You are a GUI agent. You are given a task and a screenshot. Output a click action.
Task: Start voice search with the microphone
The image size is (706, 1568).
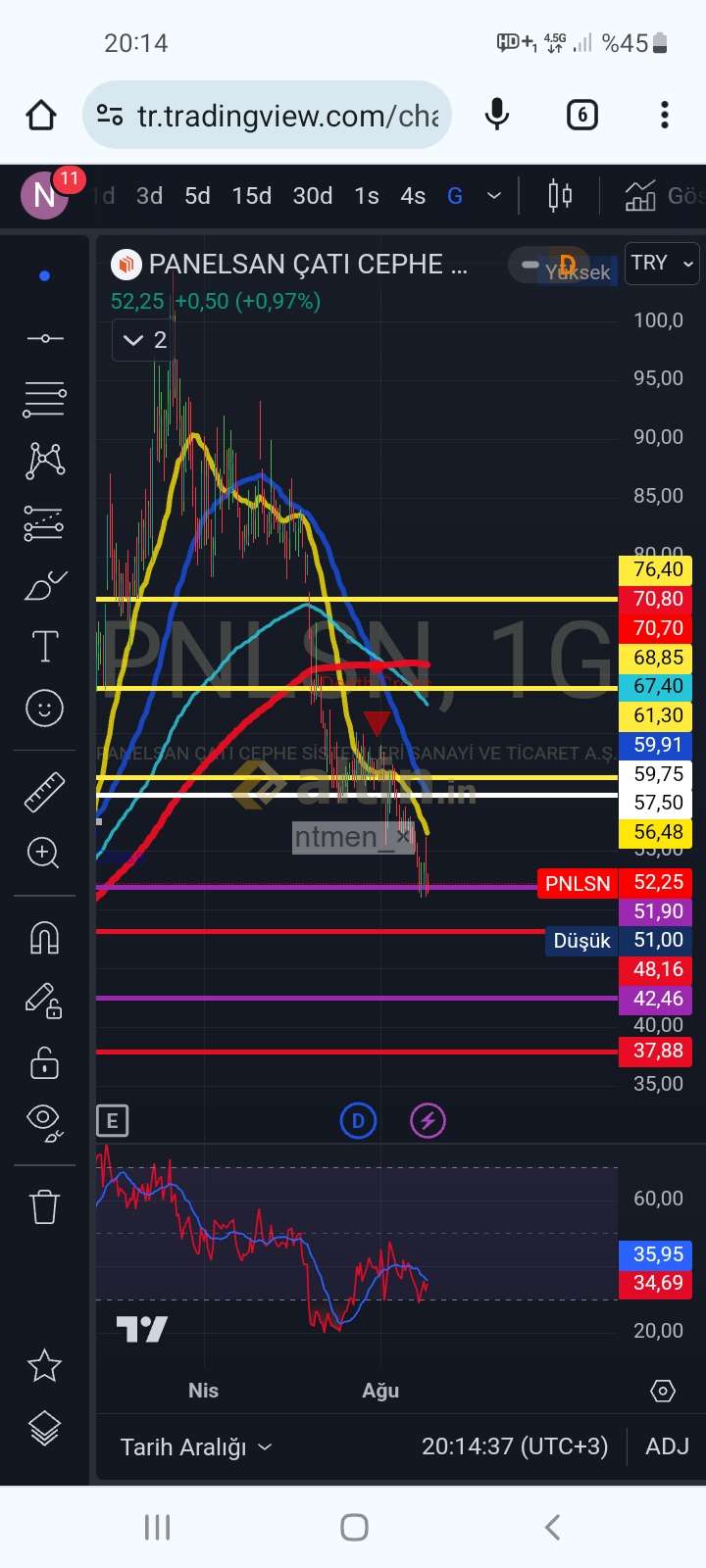497,116
